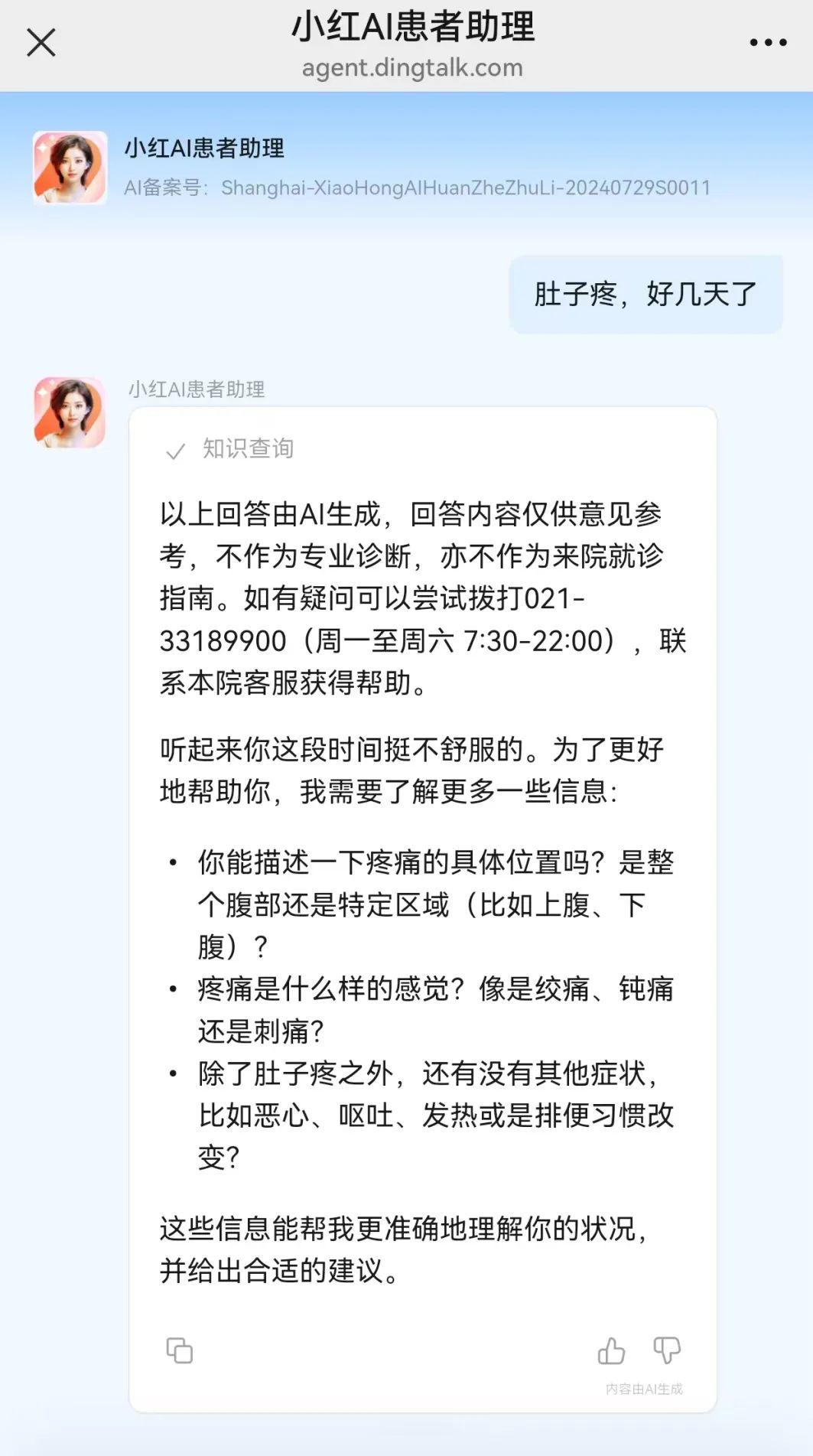This screenshot has width=813, height=1456.
Task: Give the AI reply a thumbs up
Action: tap(611, 1350)
